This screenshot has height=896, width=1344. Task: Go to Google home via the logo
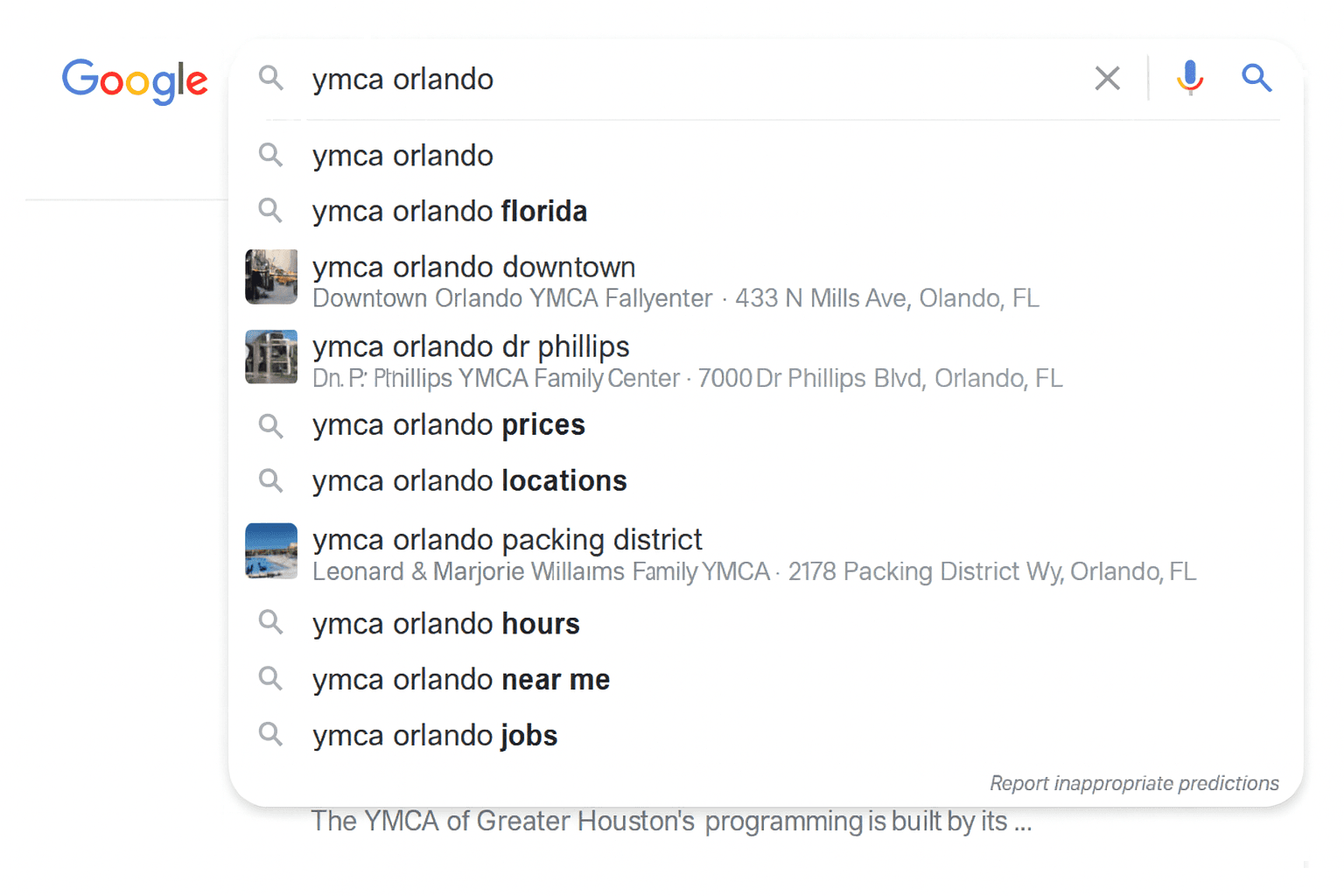pos(135,80)
